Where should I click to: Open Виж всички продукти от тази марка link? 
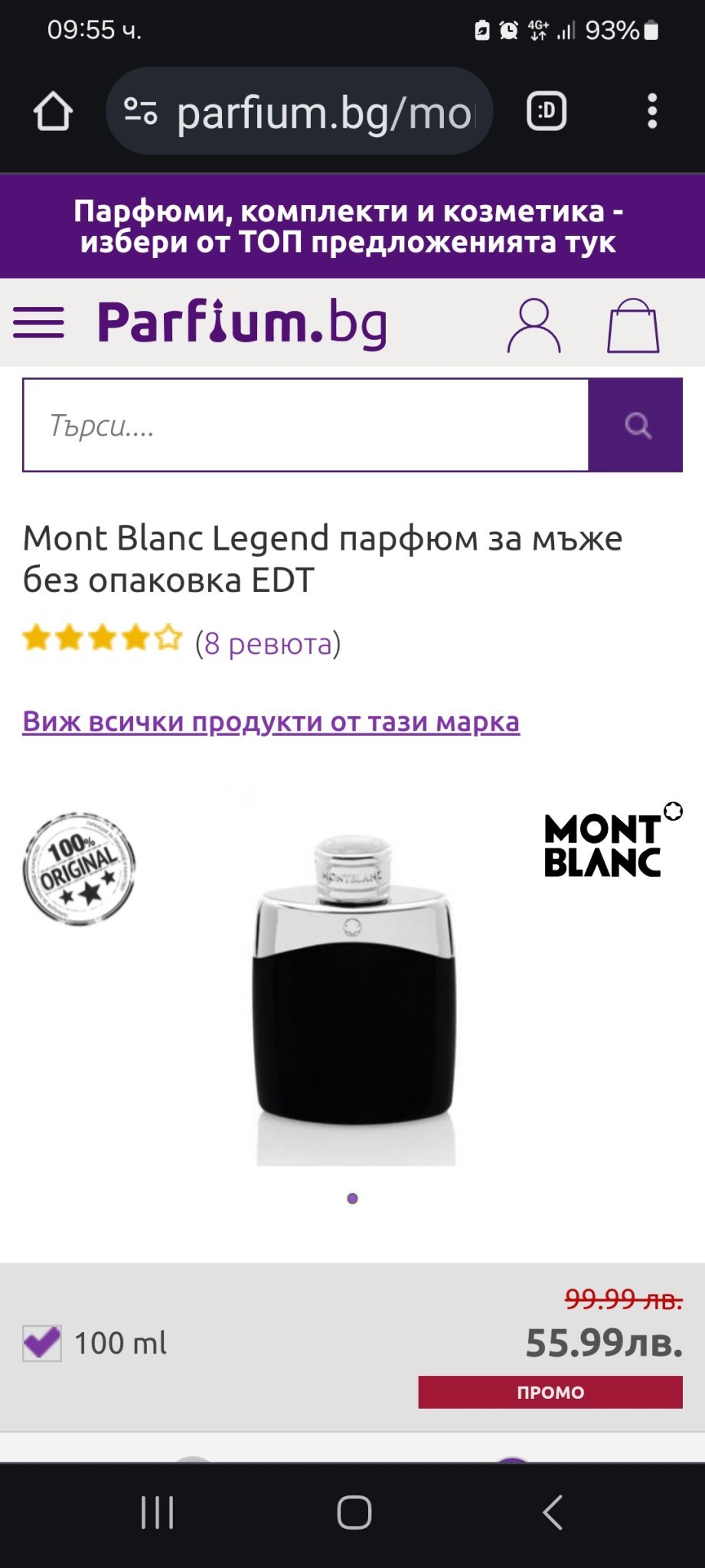point(271,721)
